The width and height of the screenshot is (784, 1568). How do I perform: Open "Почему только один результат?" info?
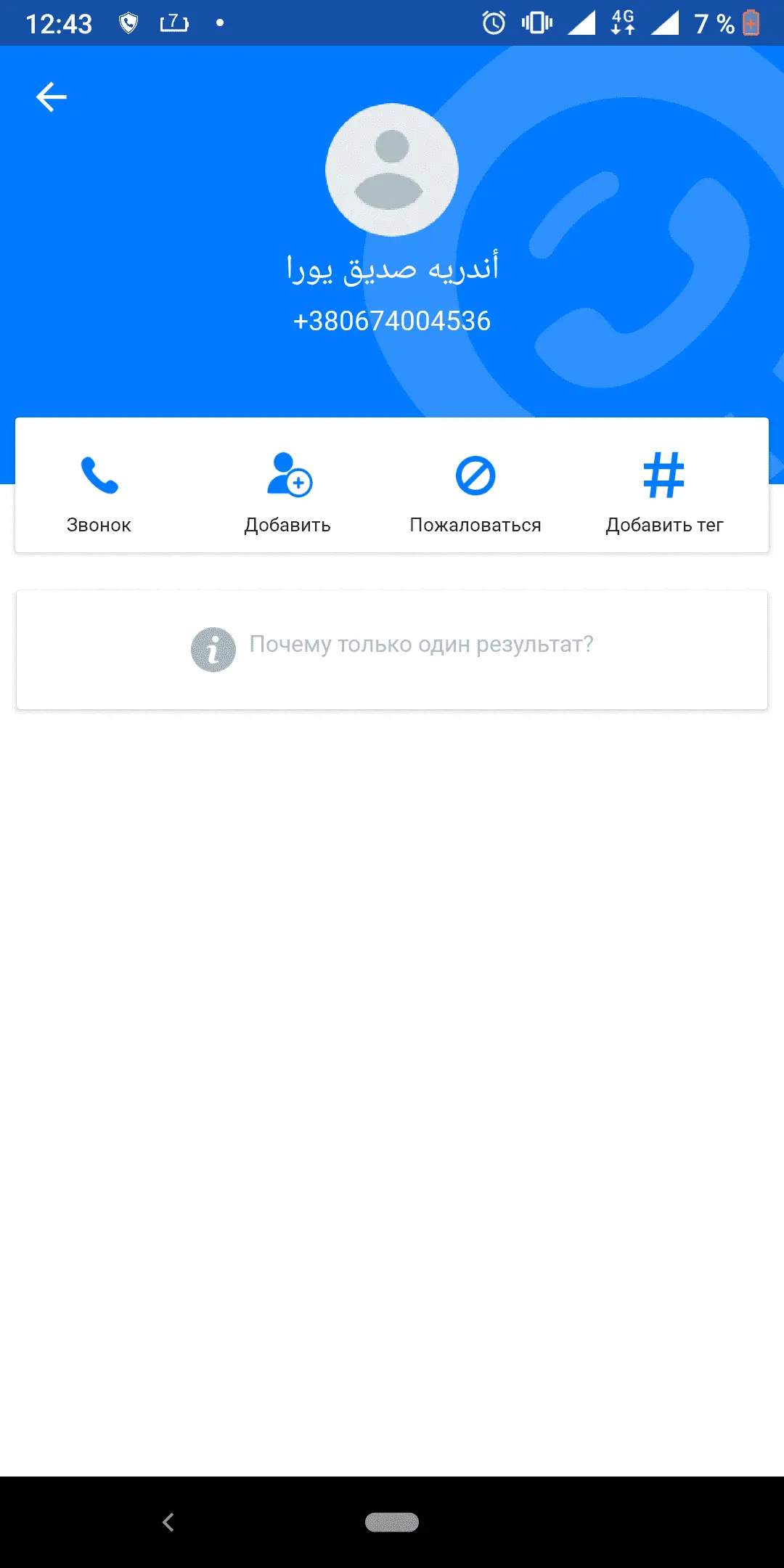click(392, 648)
